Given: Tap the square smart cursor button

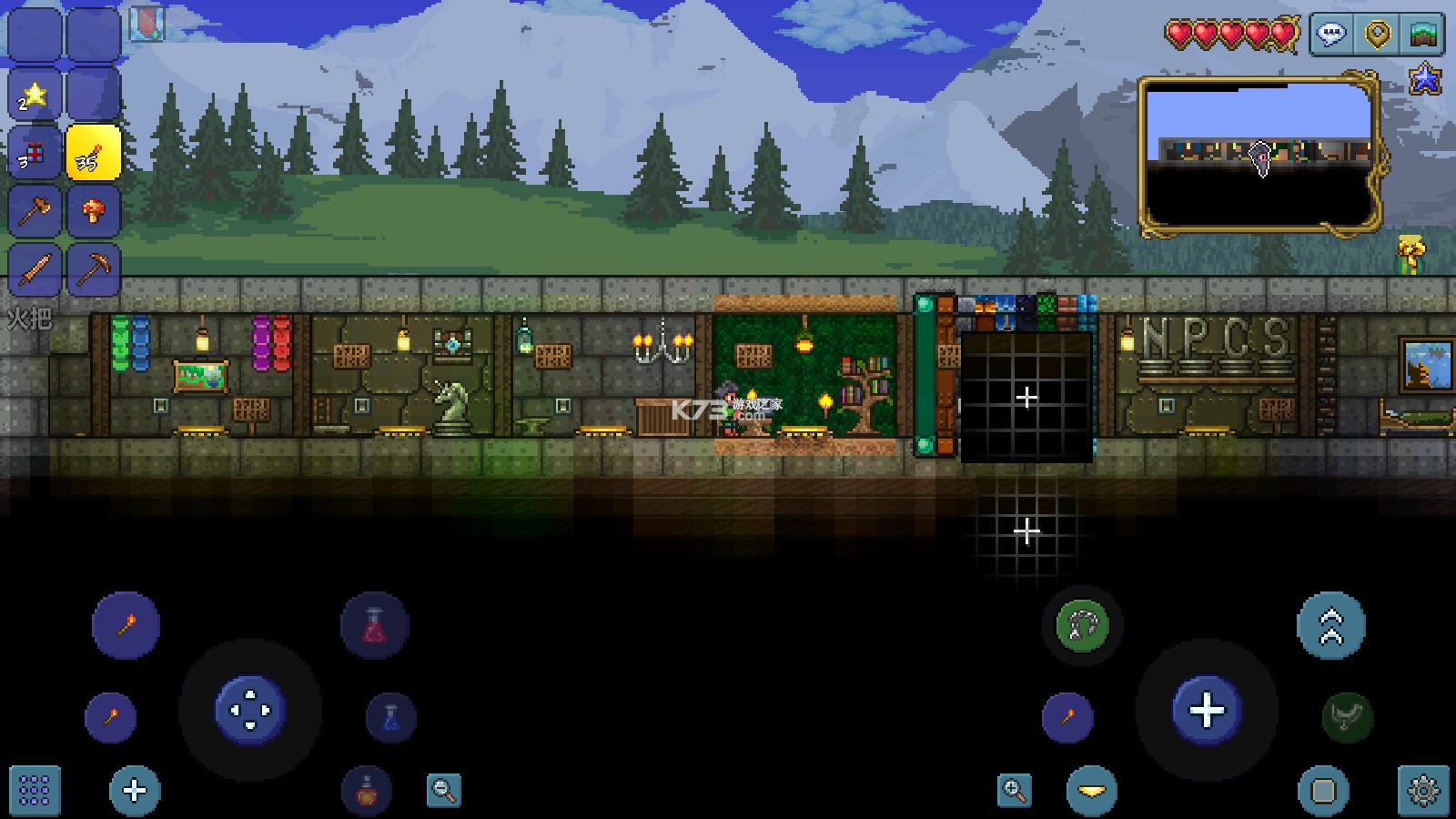Looking at the screenshot, I should pos(1324,790).
